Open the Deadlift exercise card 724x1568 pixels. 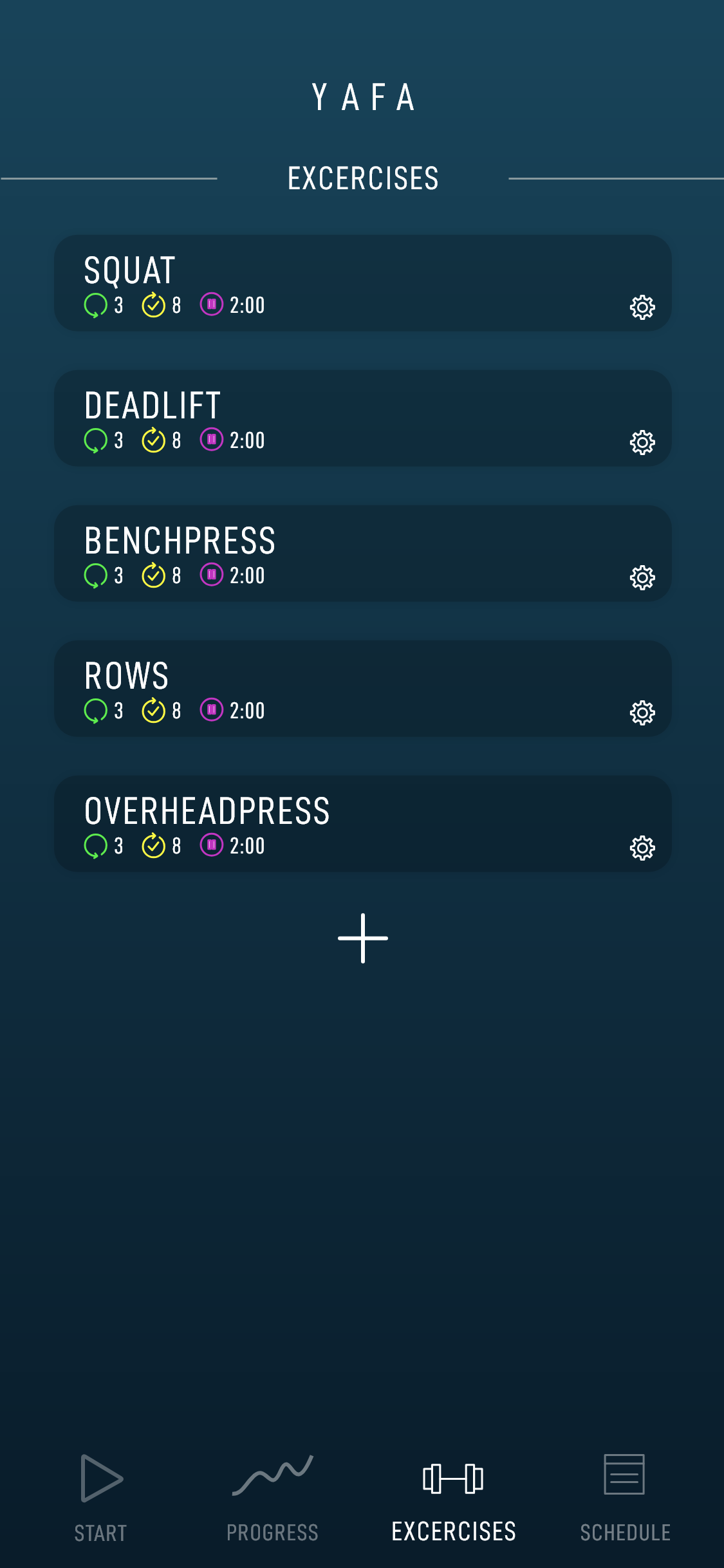coord(363,418)
